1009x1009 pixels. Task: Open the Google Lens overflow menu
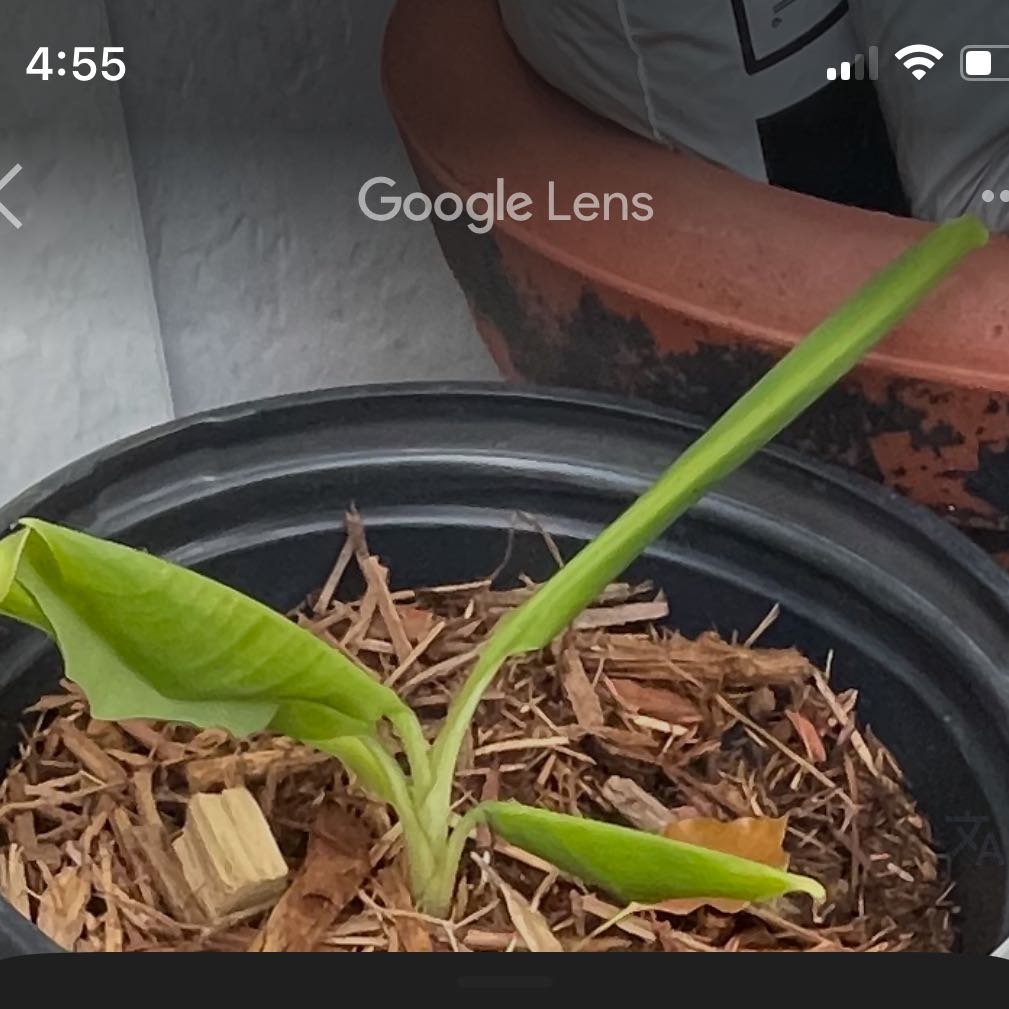(994, 197)
